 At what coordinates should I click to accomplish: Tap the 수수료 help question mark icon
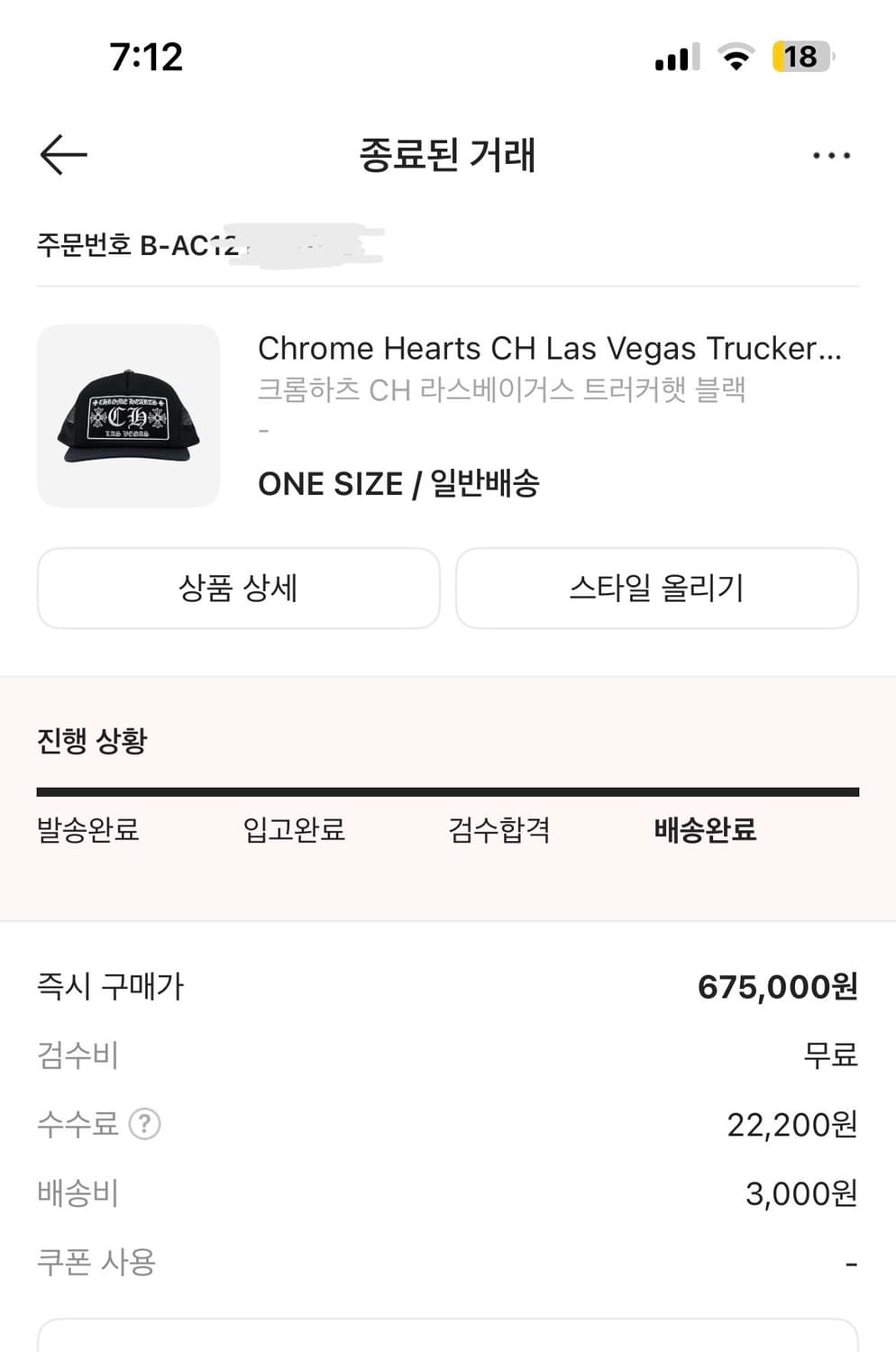click(x=144, y=1125)
